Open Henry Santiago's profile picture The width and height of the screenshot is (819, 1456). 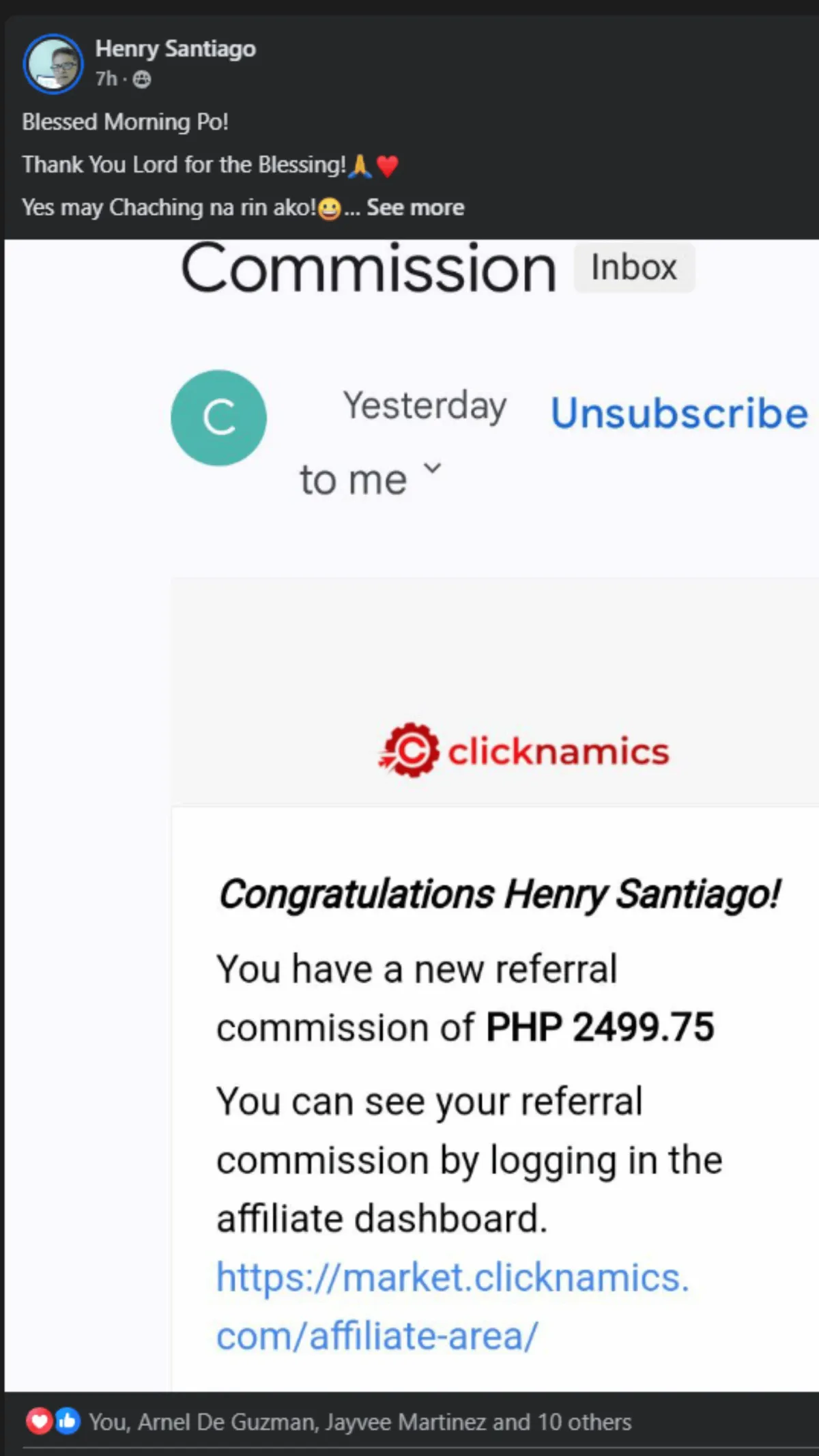coord(53,64)
